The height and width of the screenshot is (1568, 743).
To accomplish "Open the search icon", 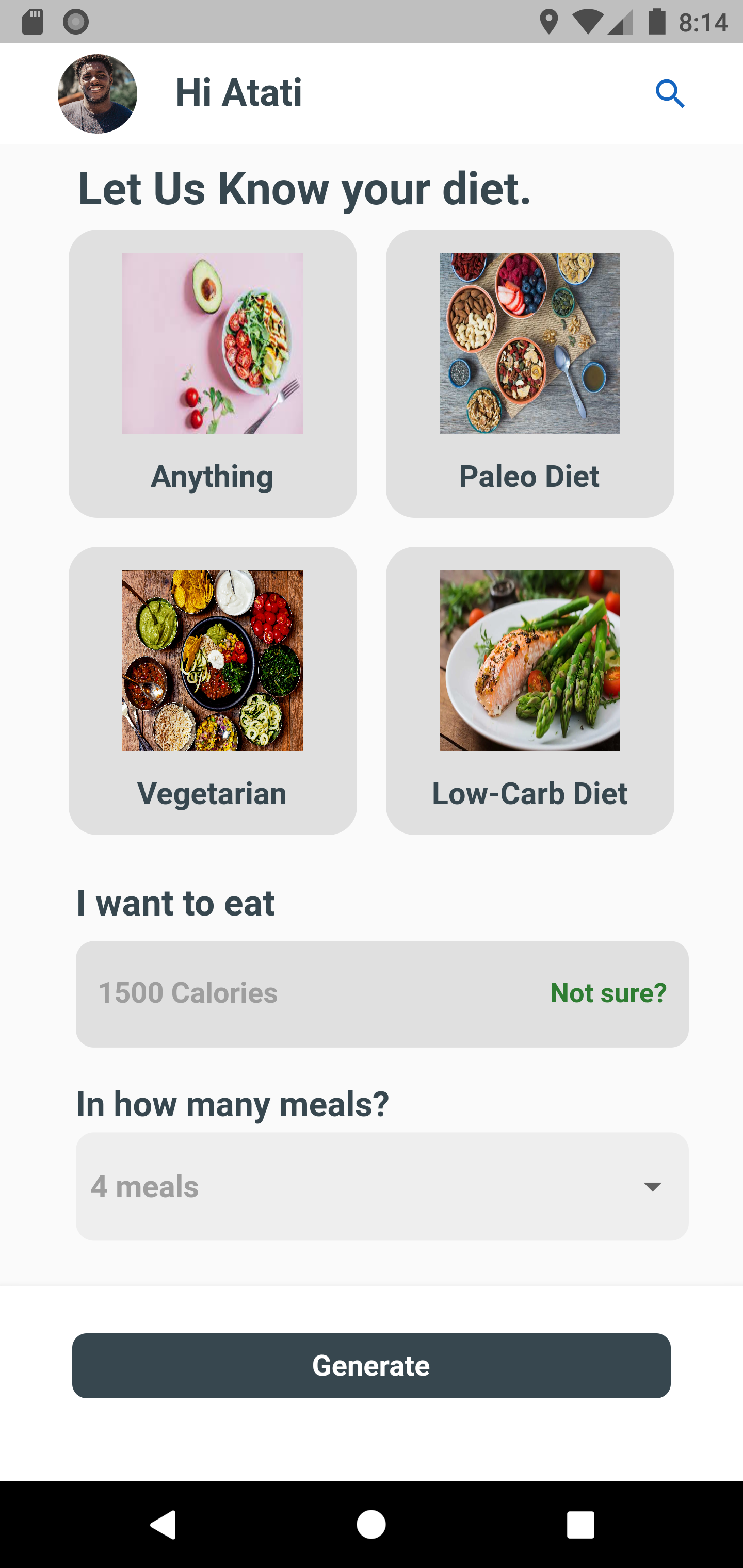I will tap(671, 94).
